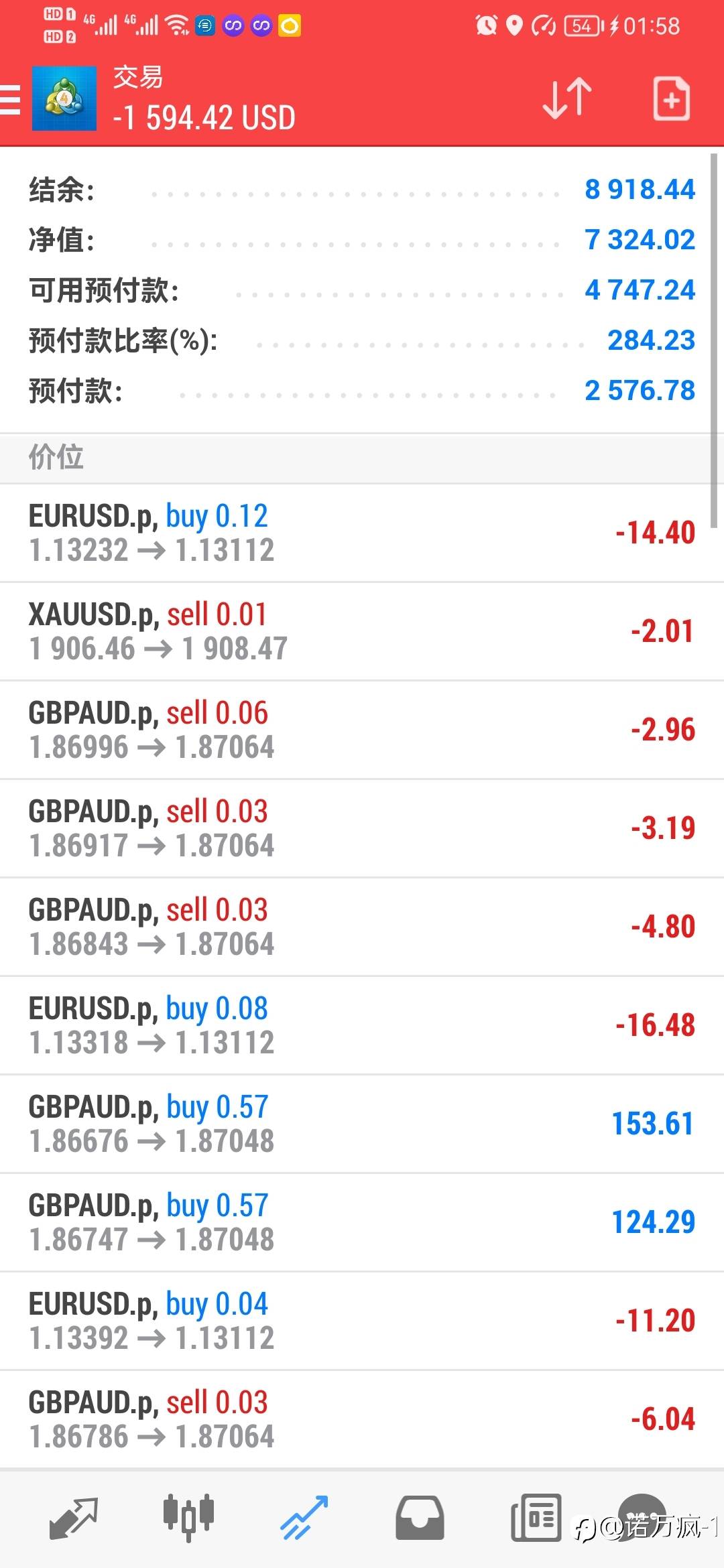Switch to the candlestick Chart tab
Viewport: 724px width, 1568px height.
pyautogui.click(x=188, y=1518)
